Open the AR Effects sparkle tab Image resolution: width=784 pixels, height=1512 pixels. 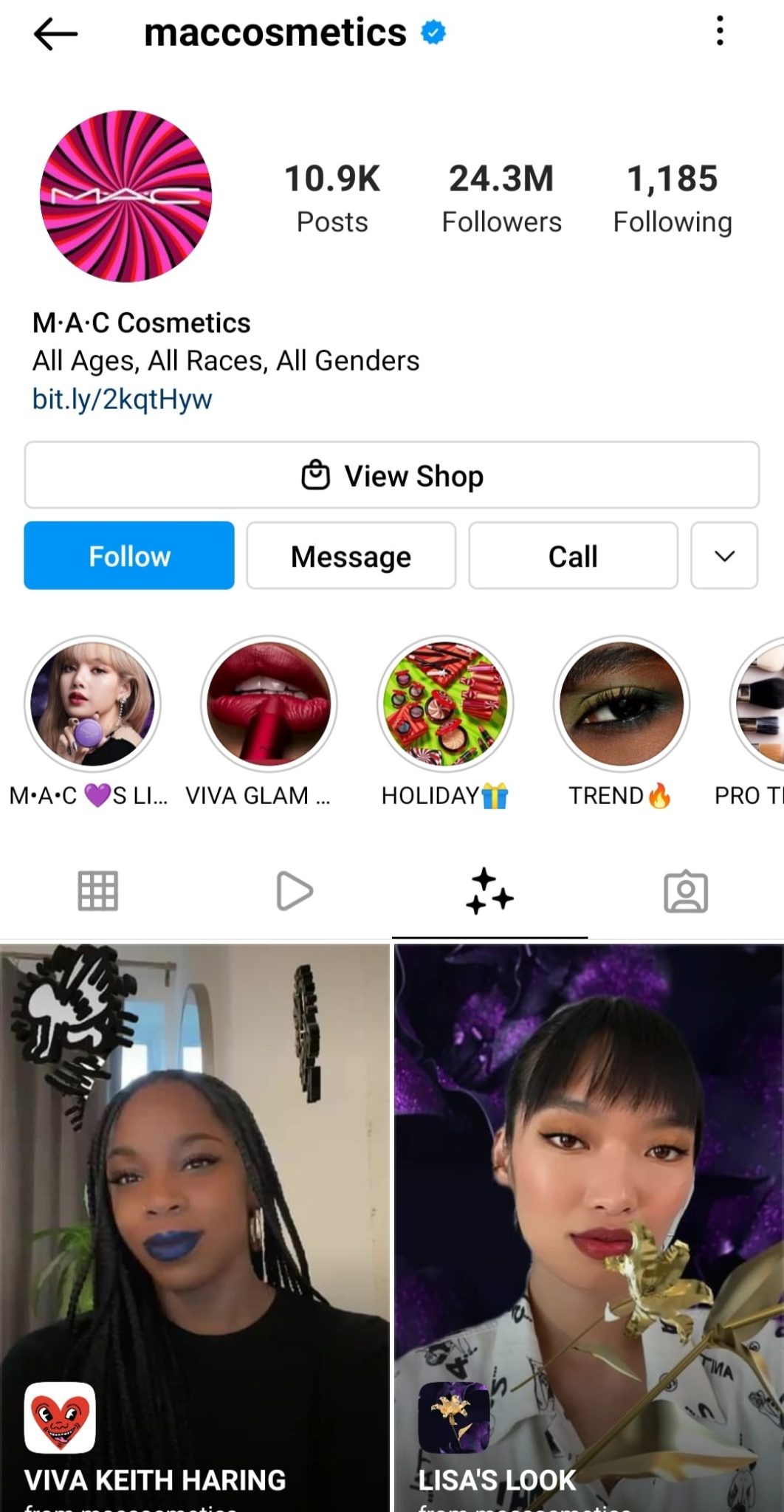(490, 890)
